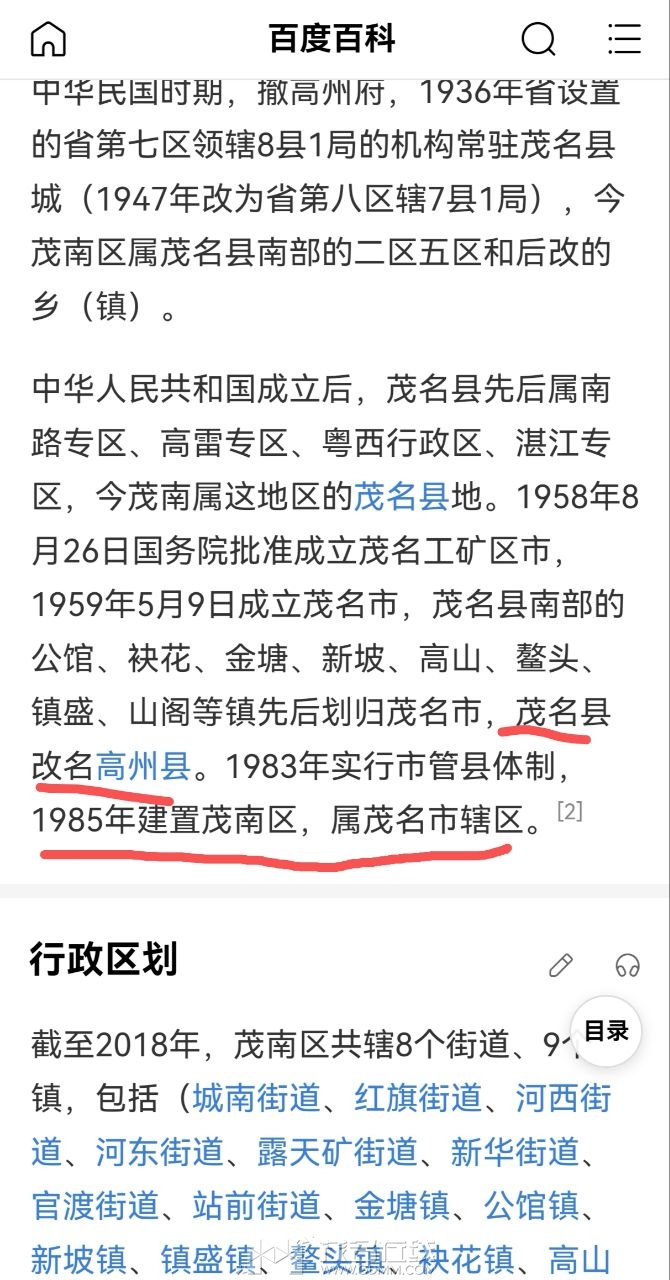Edit the 行政区划 section
Viewport: 670px width, 1280px height.
pyautogui.click(x=561, y=965)
